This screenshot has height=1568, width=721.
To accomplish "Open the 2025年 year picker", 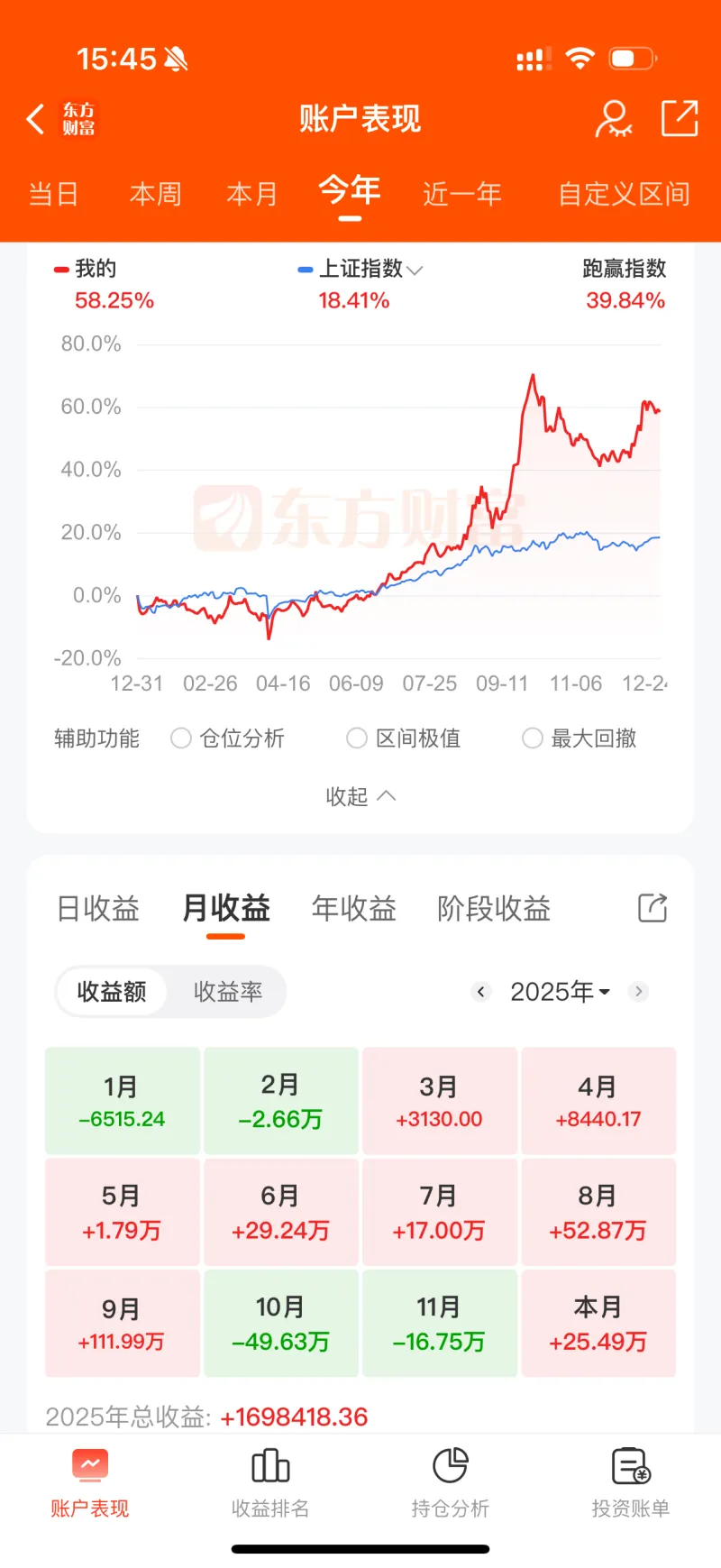I will coord(560,992).
